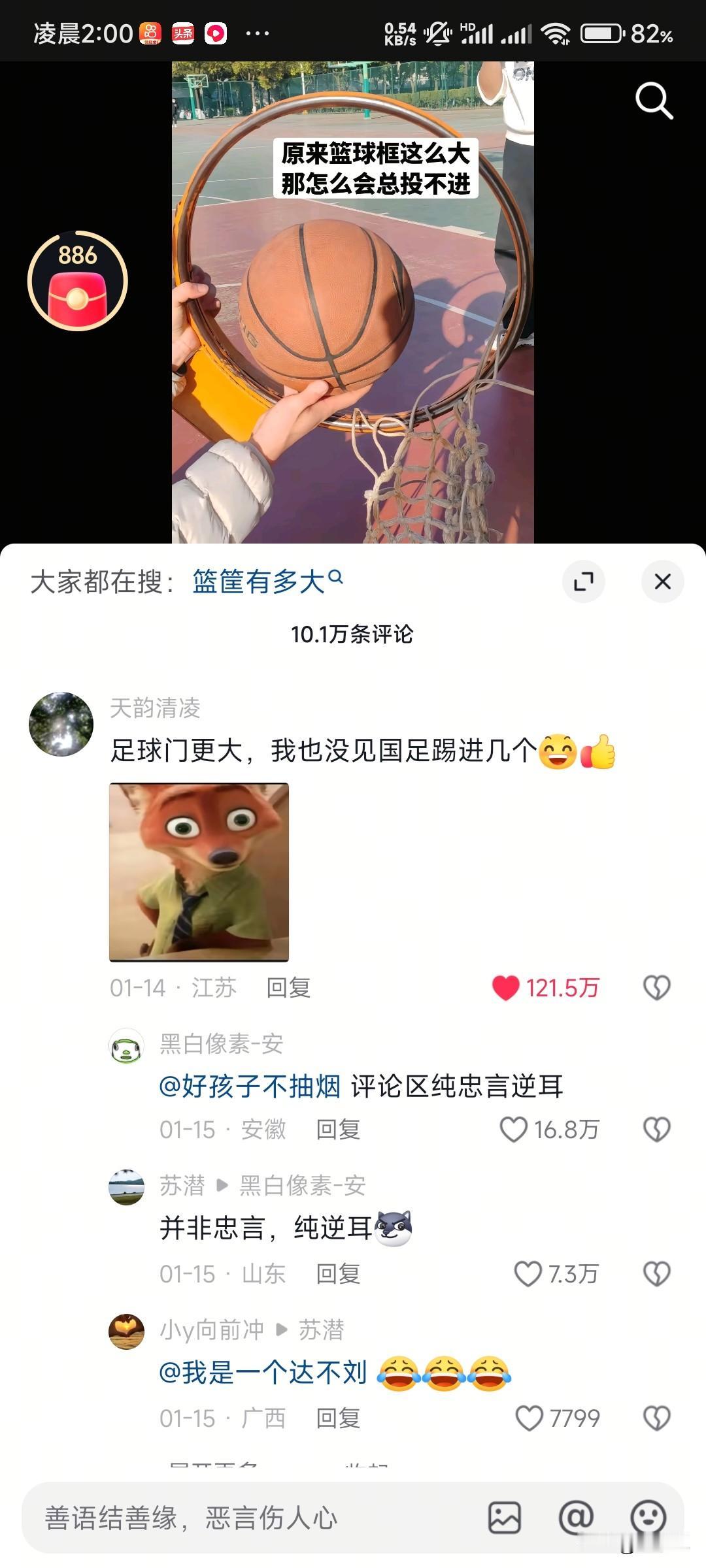The image size is (706, 1568).
Task: Tap 回复 under the top comment
Action: click(290, 988)
